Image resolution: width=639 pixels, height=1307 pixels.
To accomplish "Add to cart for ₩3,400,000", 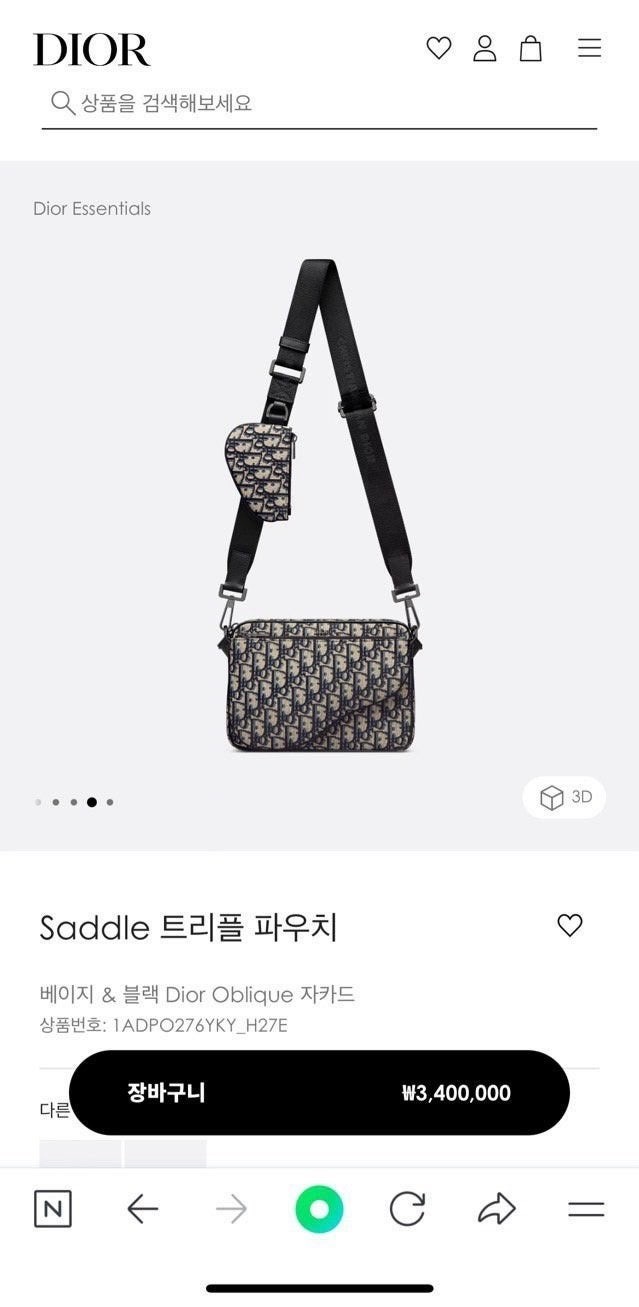I will tap(320, 1092).
